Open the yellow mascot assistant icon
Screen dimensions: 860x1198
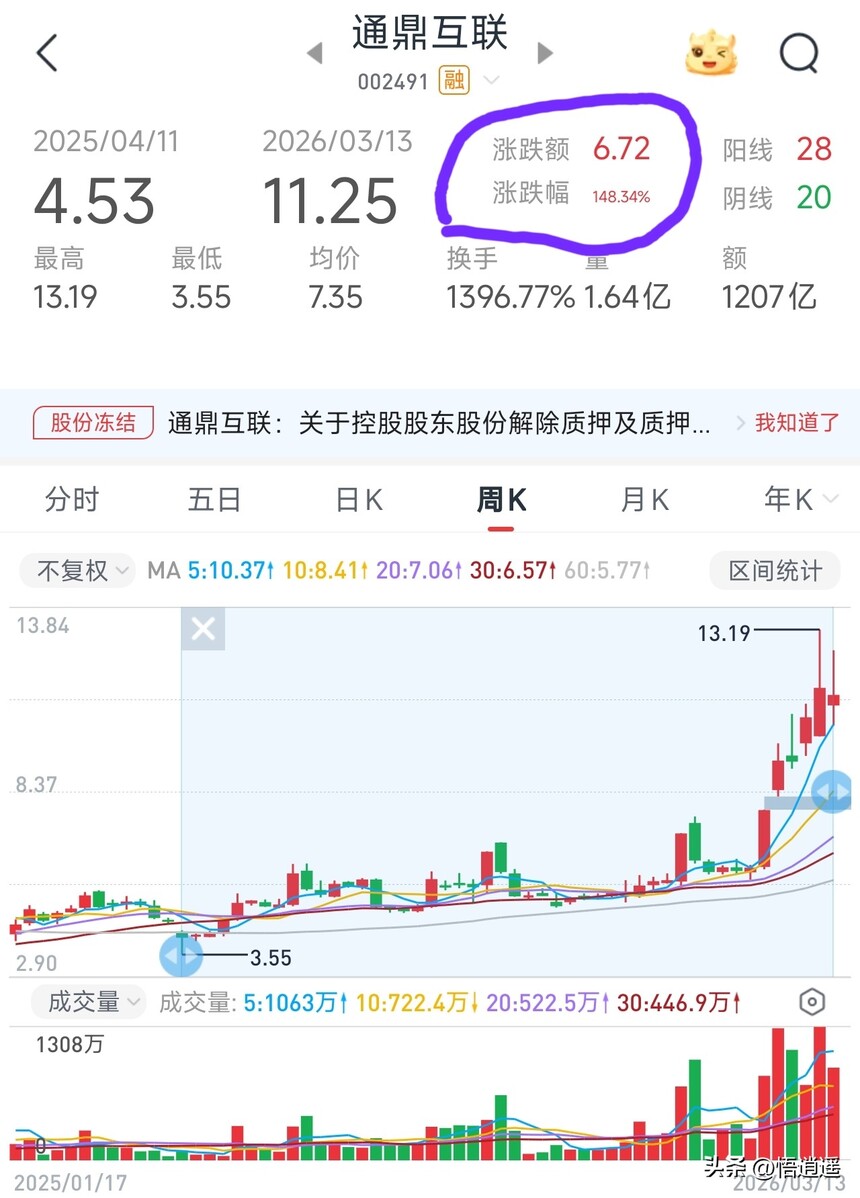(711, 53)
